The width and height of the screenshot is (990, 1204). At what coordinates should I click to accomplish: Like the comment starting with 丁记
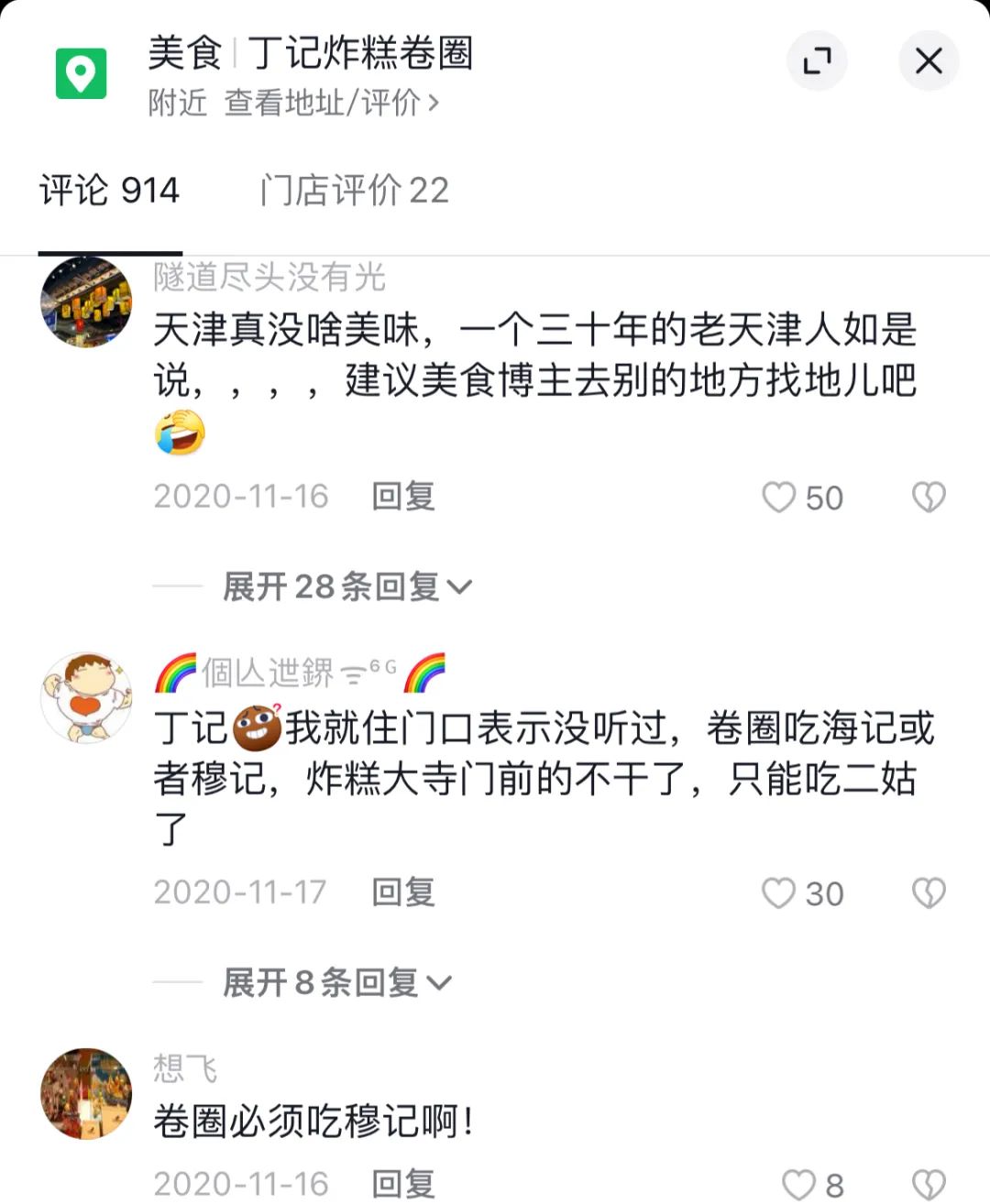[x=779, y=893]
